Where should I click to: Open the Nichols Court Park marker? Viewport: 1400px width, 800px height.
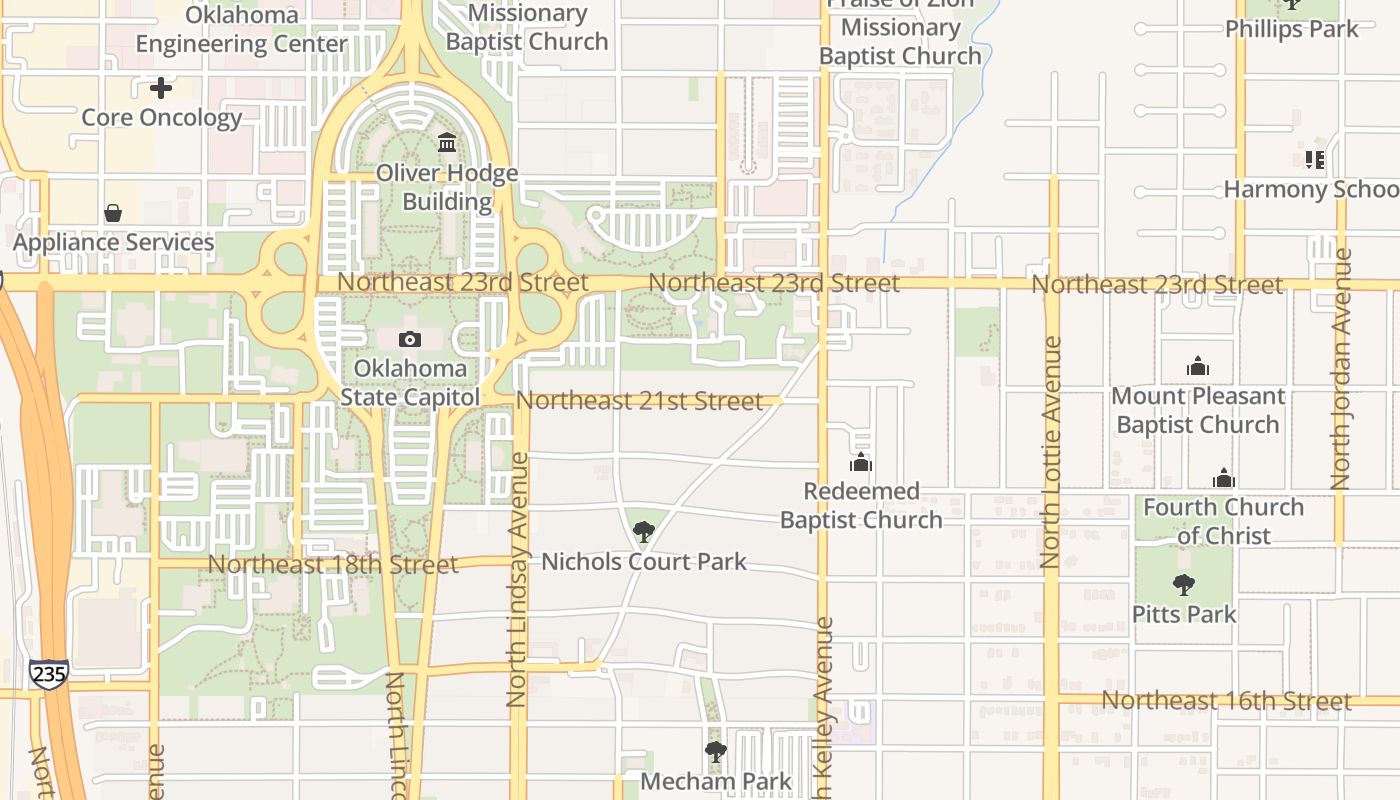(x=644, y=532)
